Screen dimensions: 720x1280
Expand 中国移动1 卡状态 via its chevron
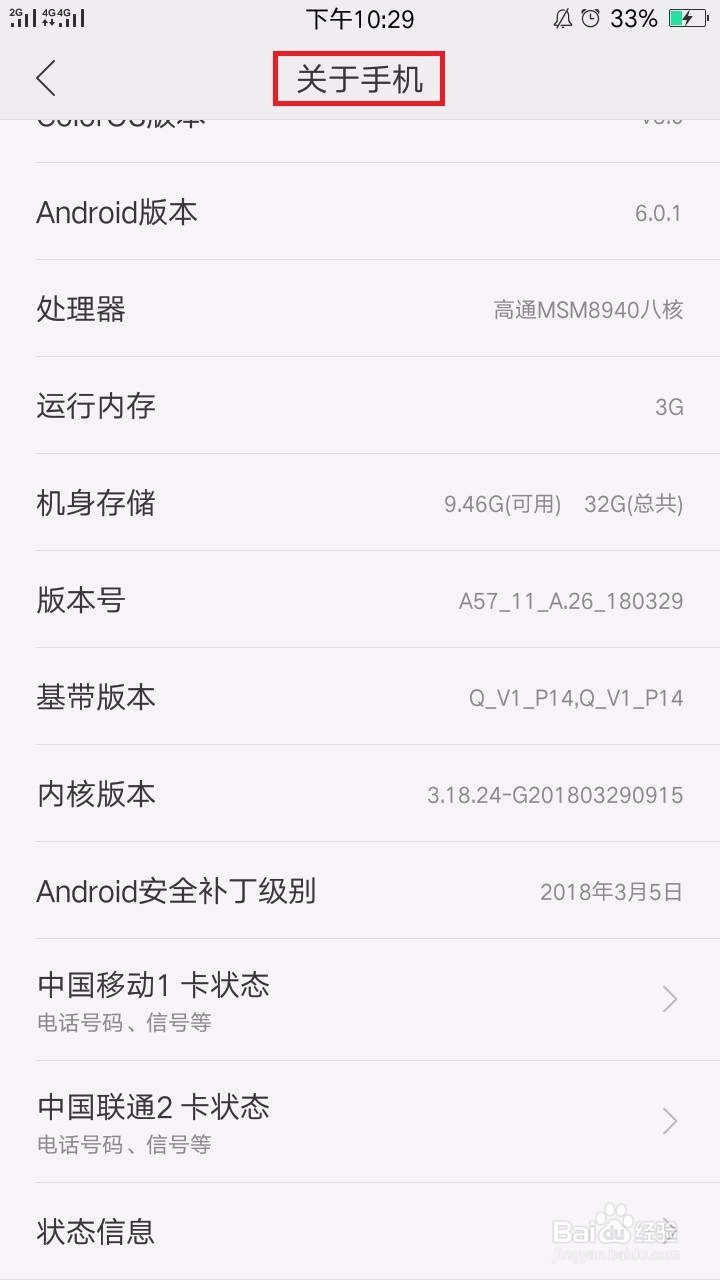pos(668,999)
